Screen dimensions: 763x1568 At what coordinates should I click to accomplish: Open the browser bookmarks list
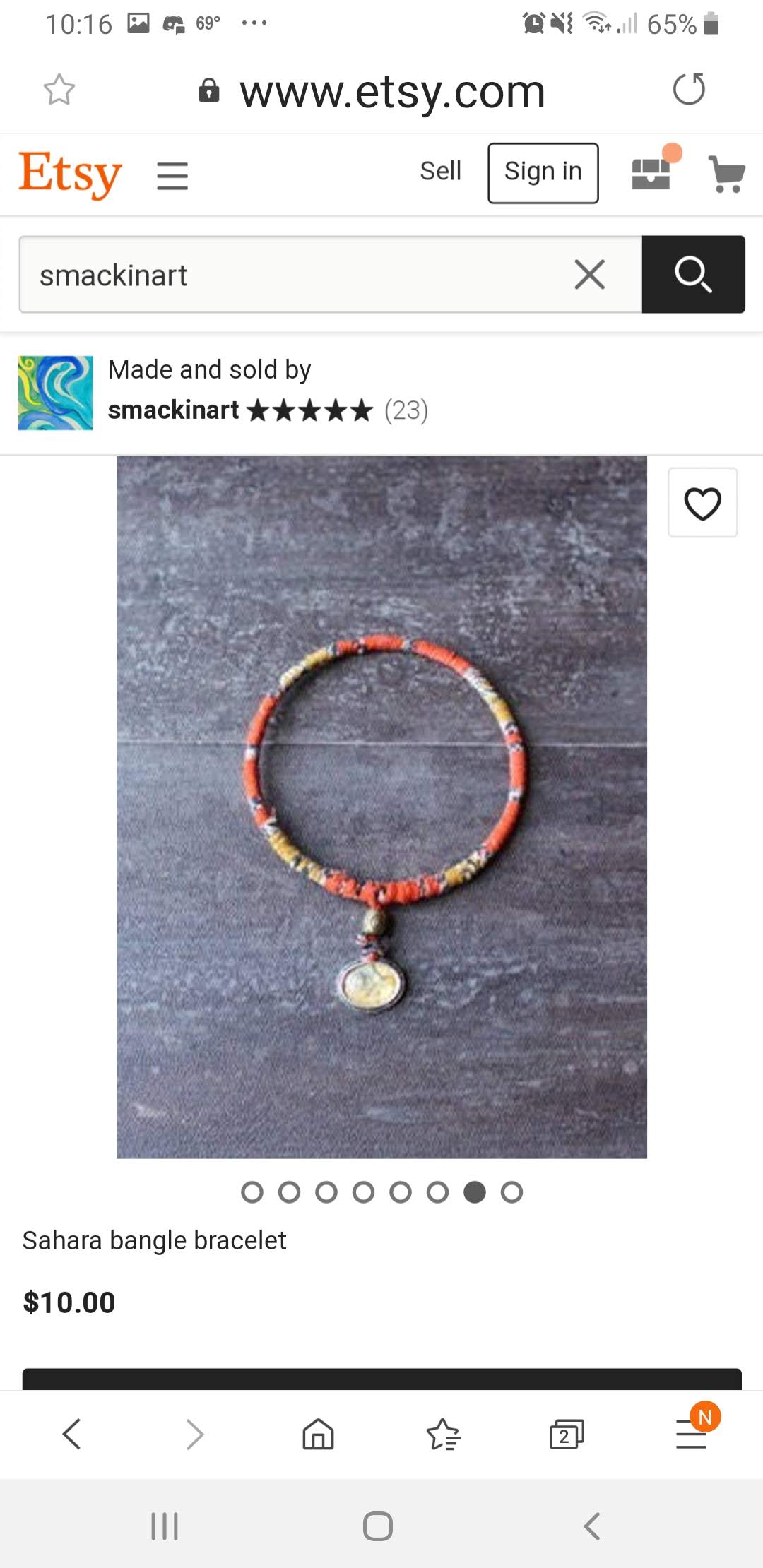pyautogui.click(x=443, y=1434)
